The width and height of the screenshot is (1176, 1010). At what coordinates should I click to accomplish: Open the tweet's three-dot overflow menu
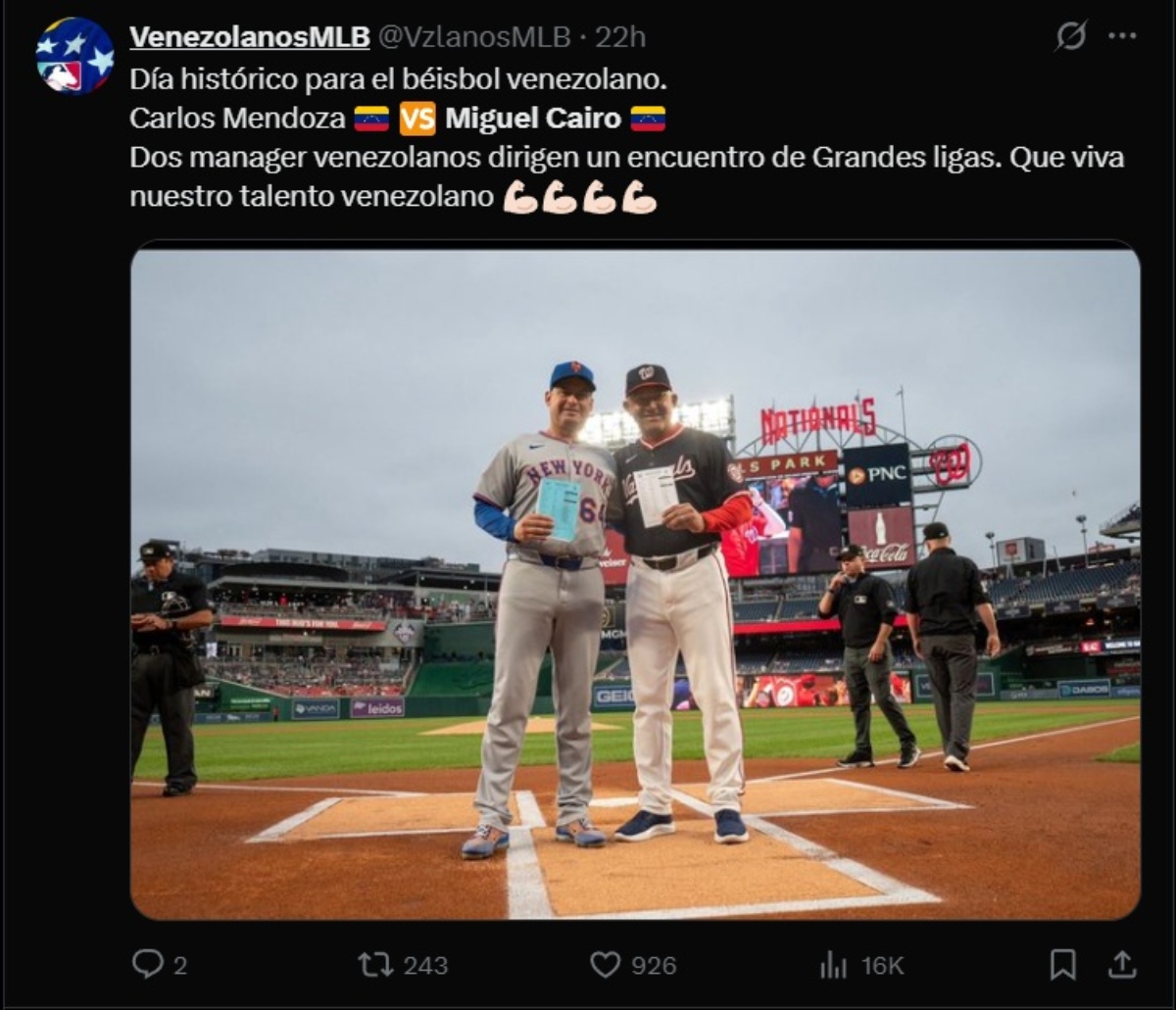coord(1122,36)
